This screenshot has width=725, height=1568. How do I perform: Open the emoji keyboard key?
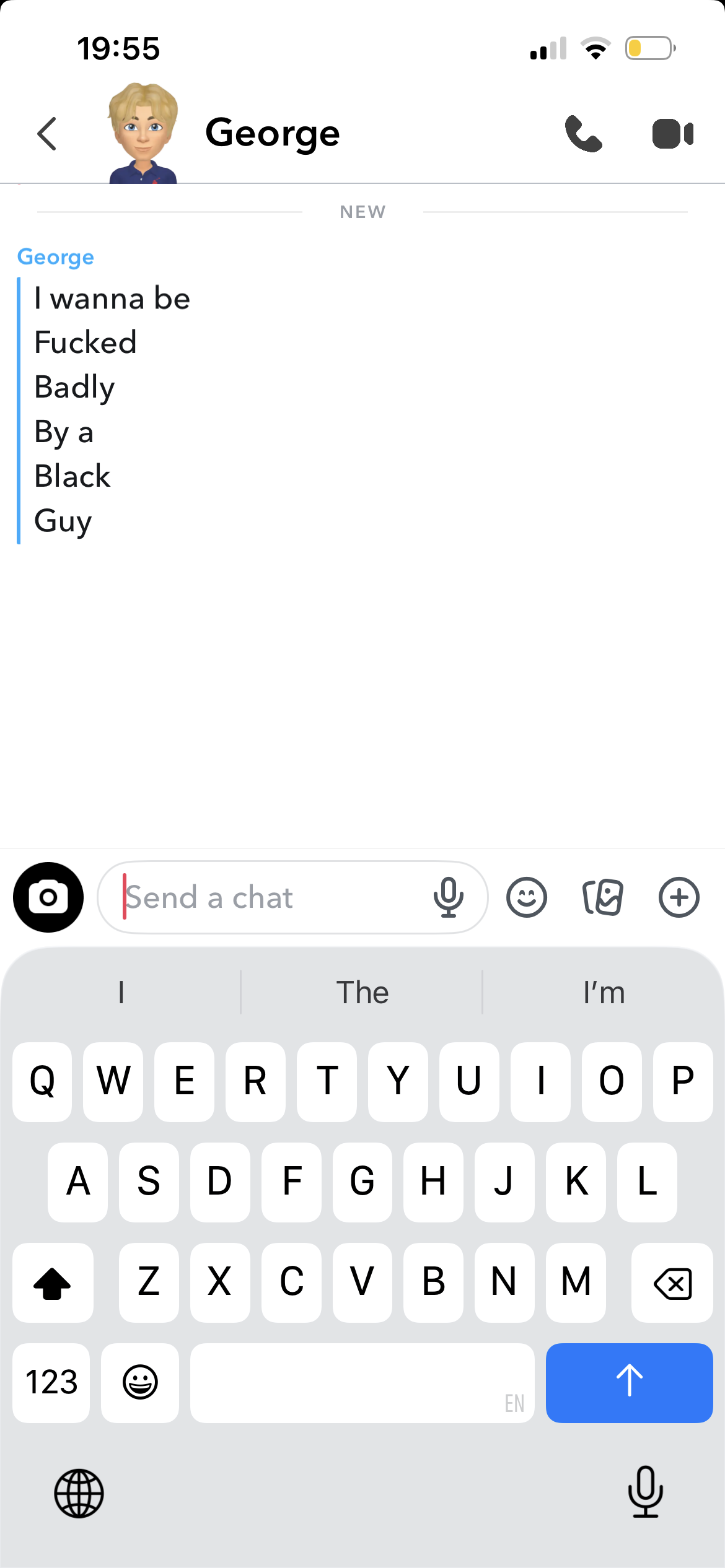coord(140,1382)
